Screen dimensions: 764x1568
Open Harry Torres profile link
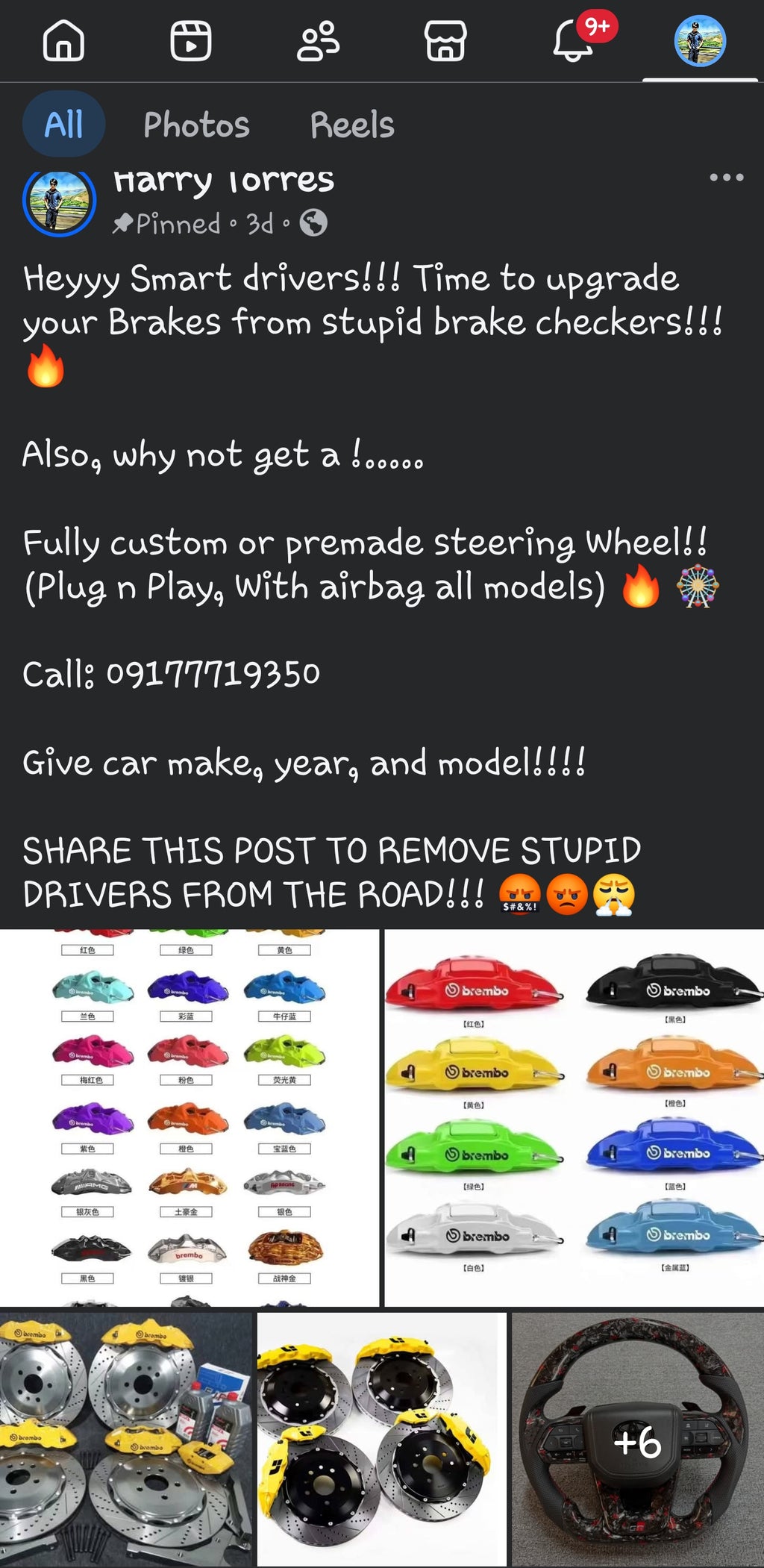click(225, 179)
